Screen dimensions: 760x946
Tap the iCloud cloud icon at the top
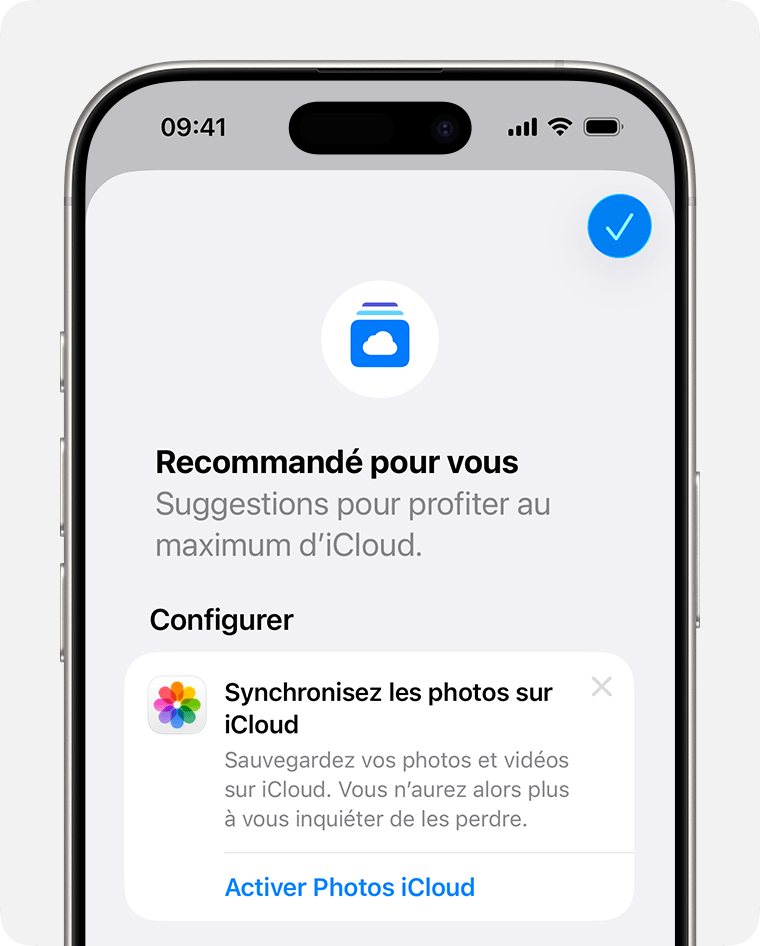pyautogui.click(x=380, y=339)
